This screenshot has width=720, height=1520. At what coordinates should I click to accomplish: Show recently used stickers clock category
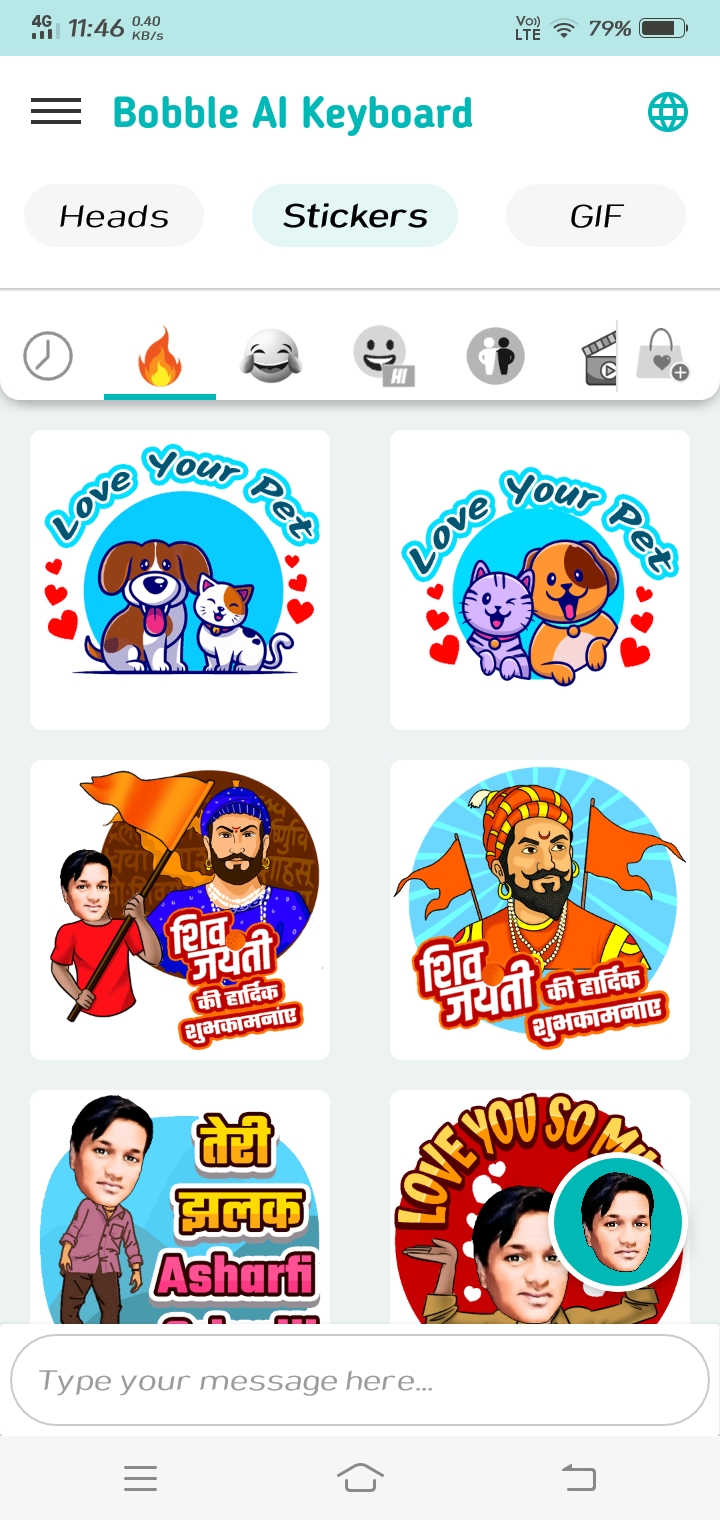[48, 357]
